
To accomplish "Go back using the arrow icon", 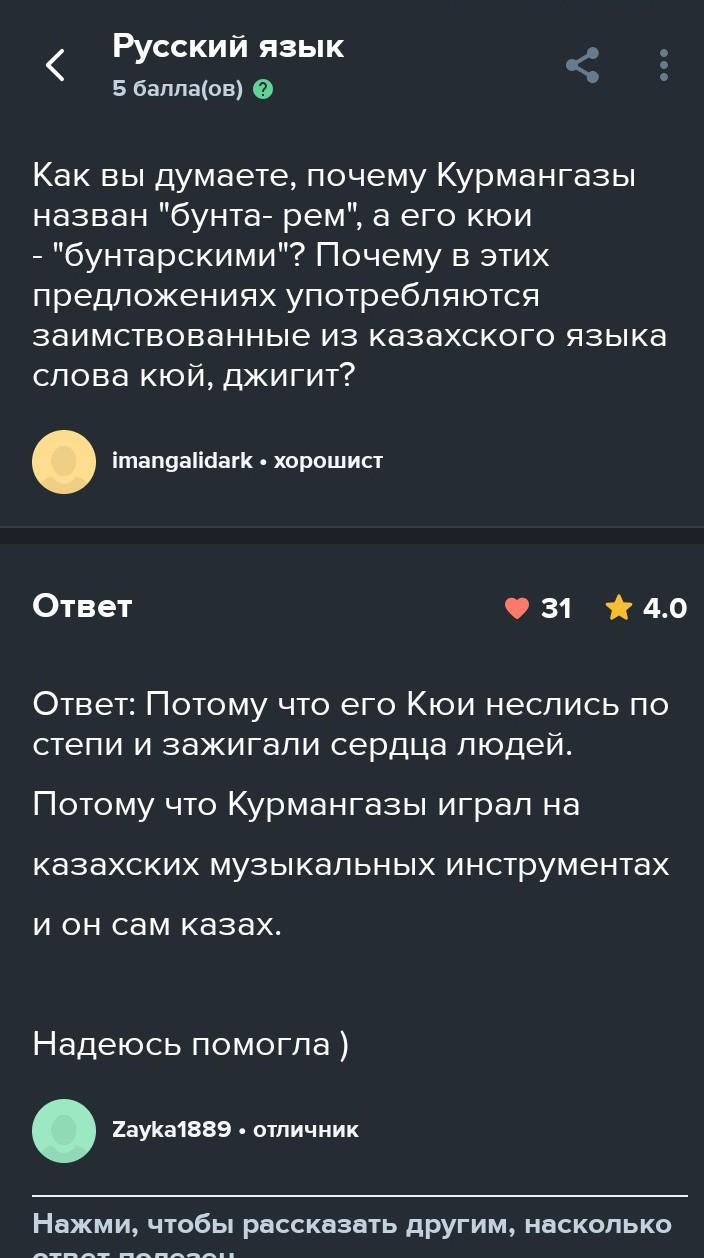I will click(56, 66).
